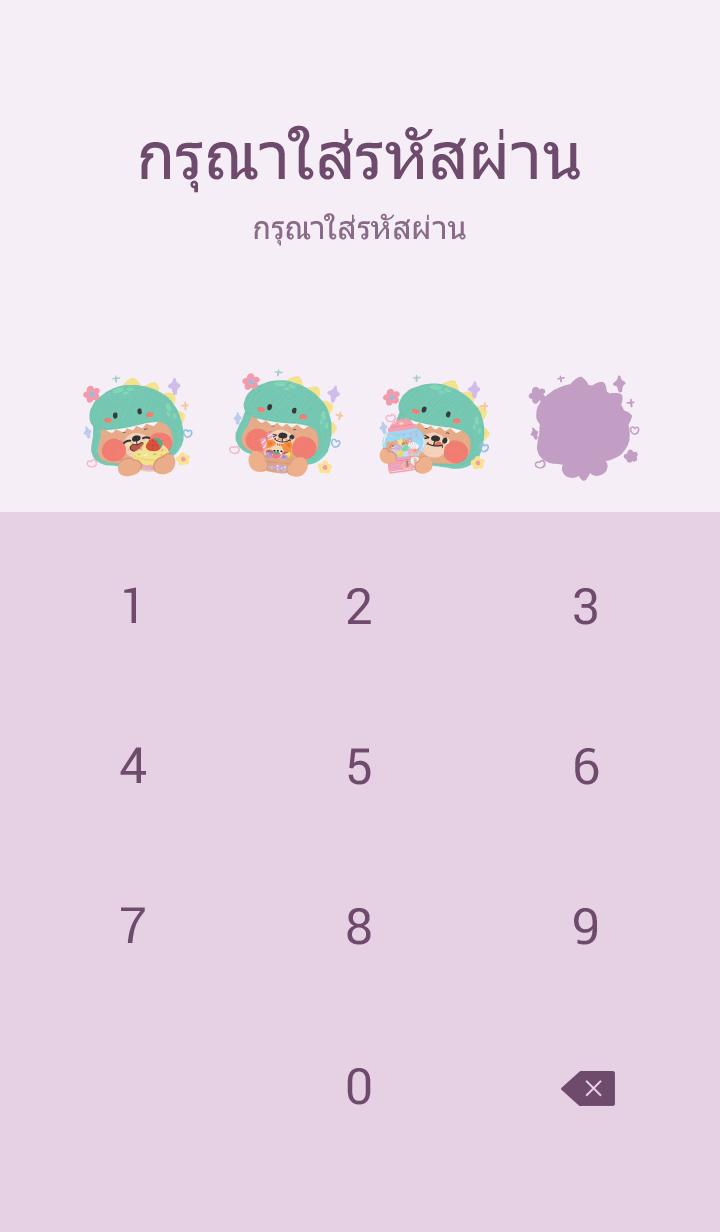Hit the 5 key
The width and height of the screenshot is (720, 1232).
(x=359, y=767)
